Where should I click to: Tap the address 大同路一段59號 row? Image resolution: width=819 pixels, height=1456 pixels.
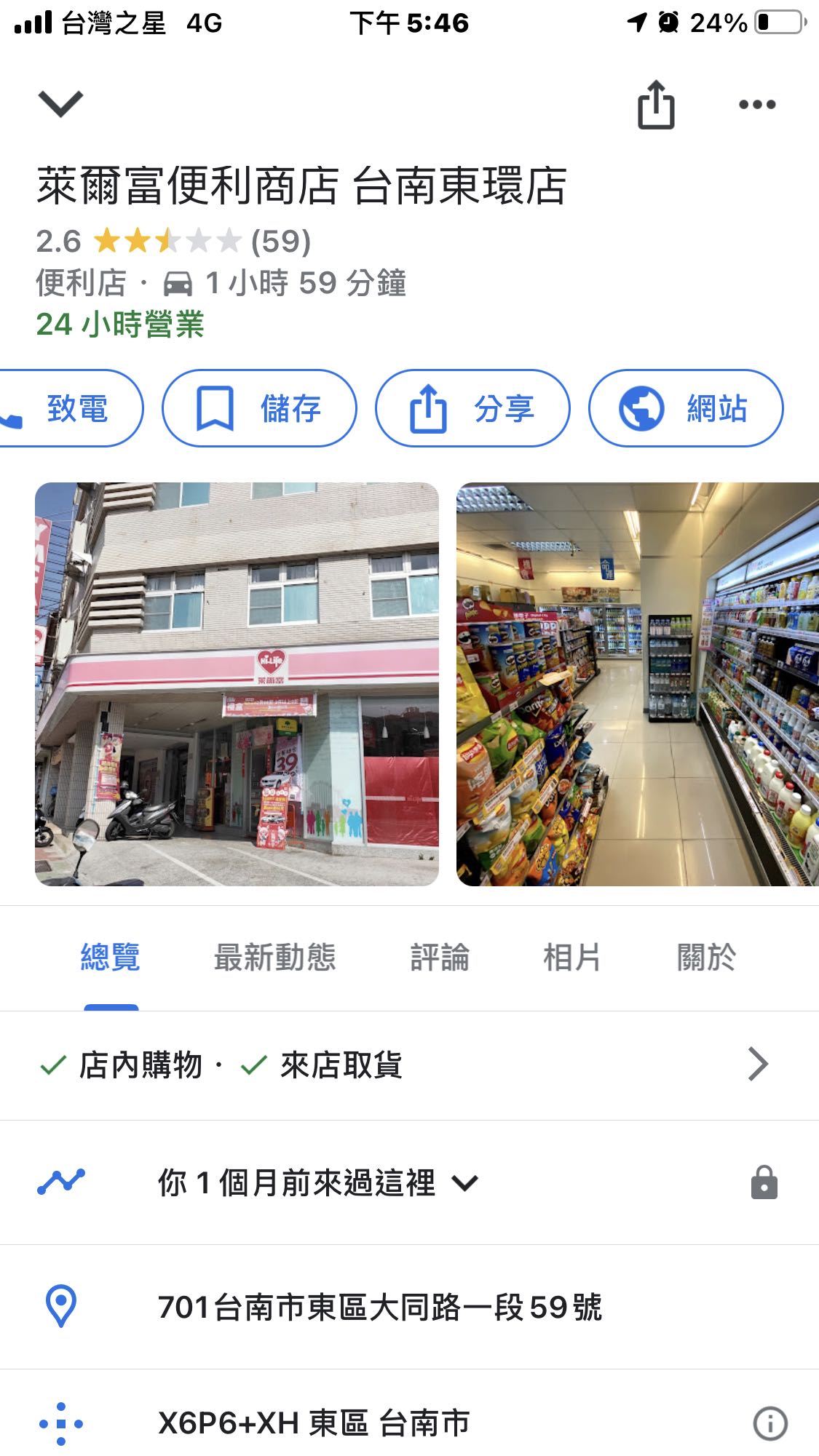409,1307
